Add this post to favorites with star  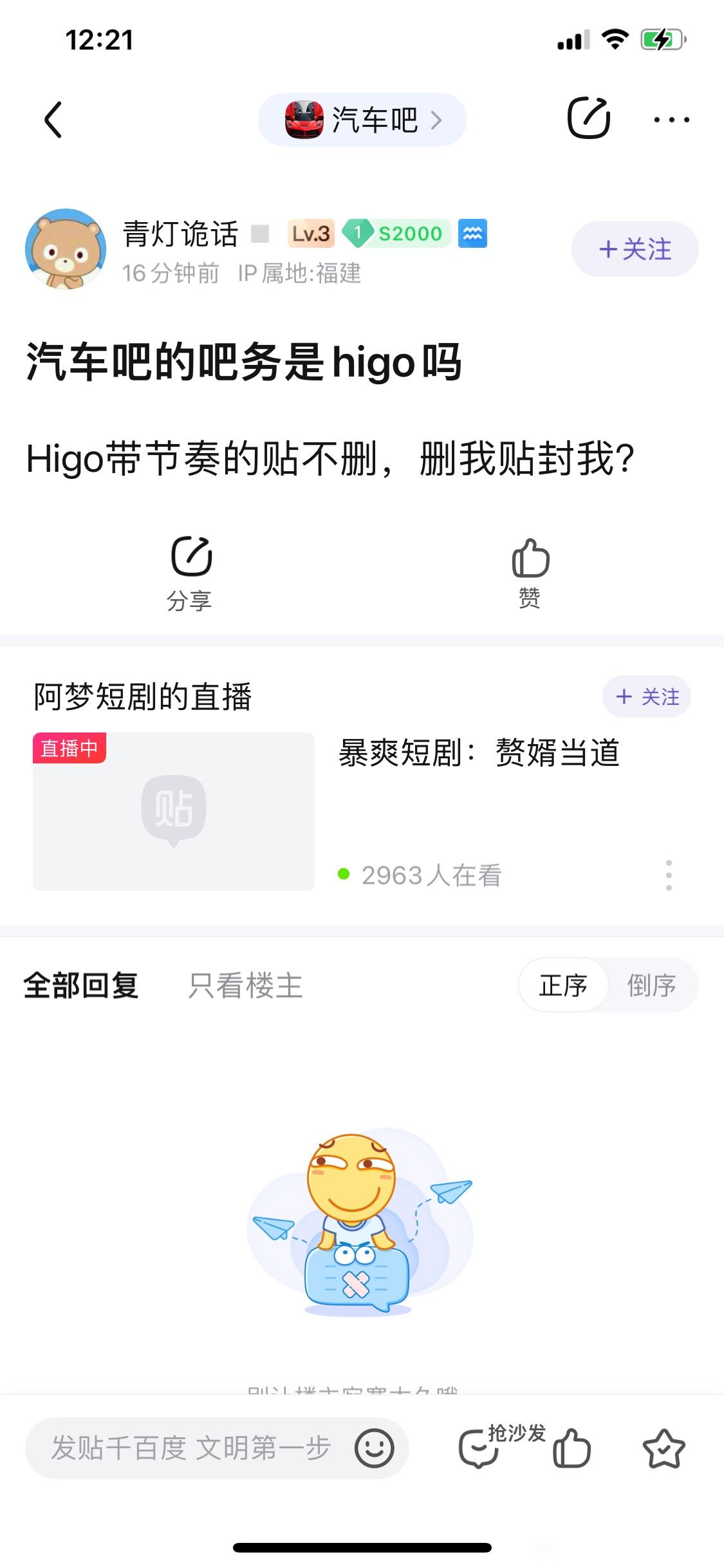click(x=664, y=1448)
